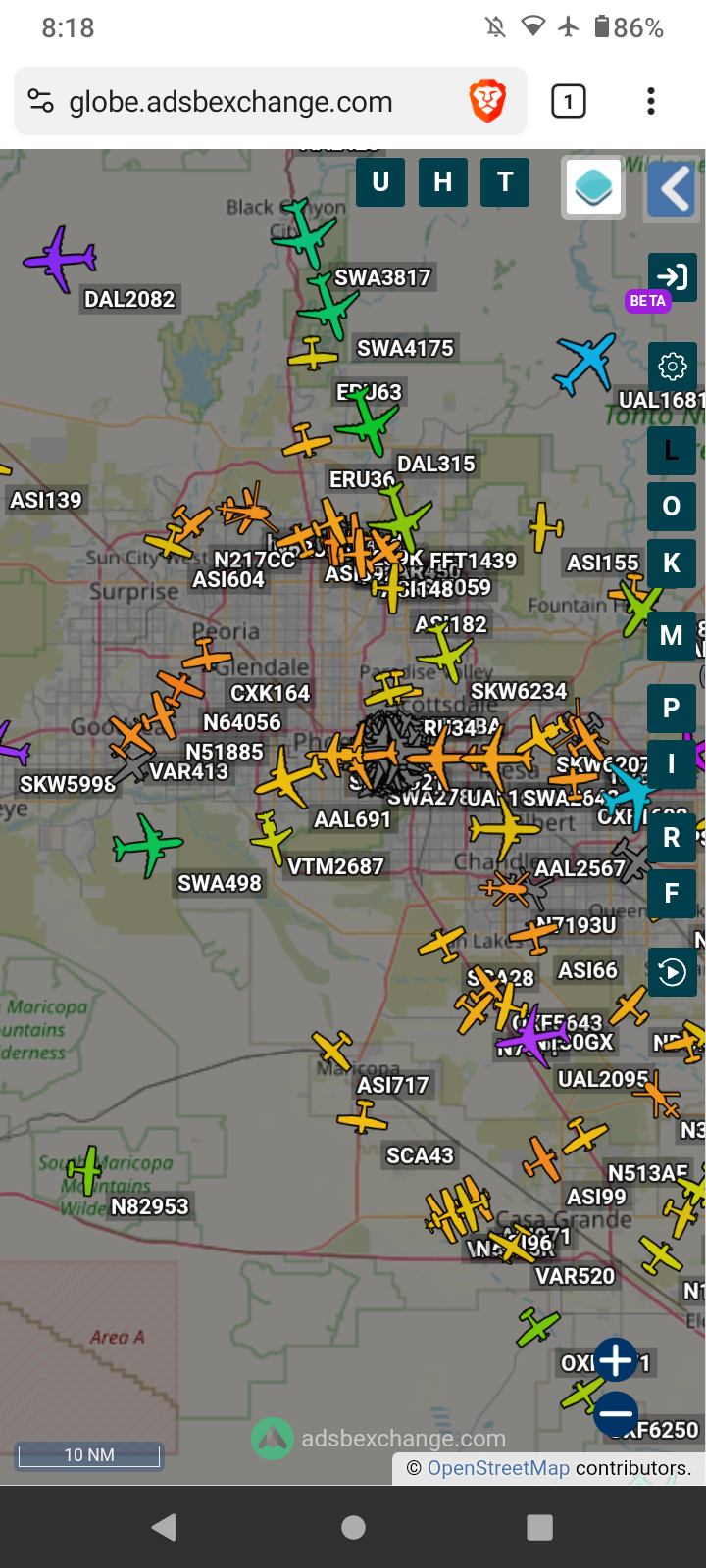Screen dimensions: 706x1568
Task: Toggle the L map option
Action: pos(673,450)
